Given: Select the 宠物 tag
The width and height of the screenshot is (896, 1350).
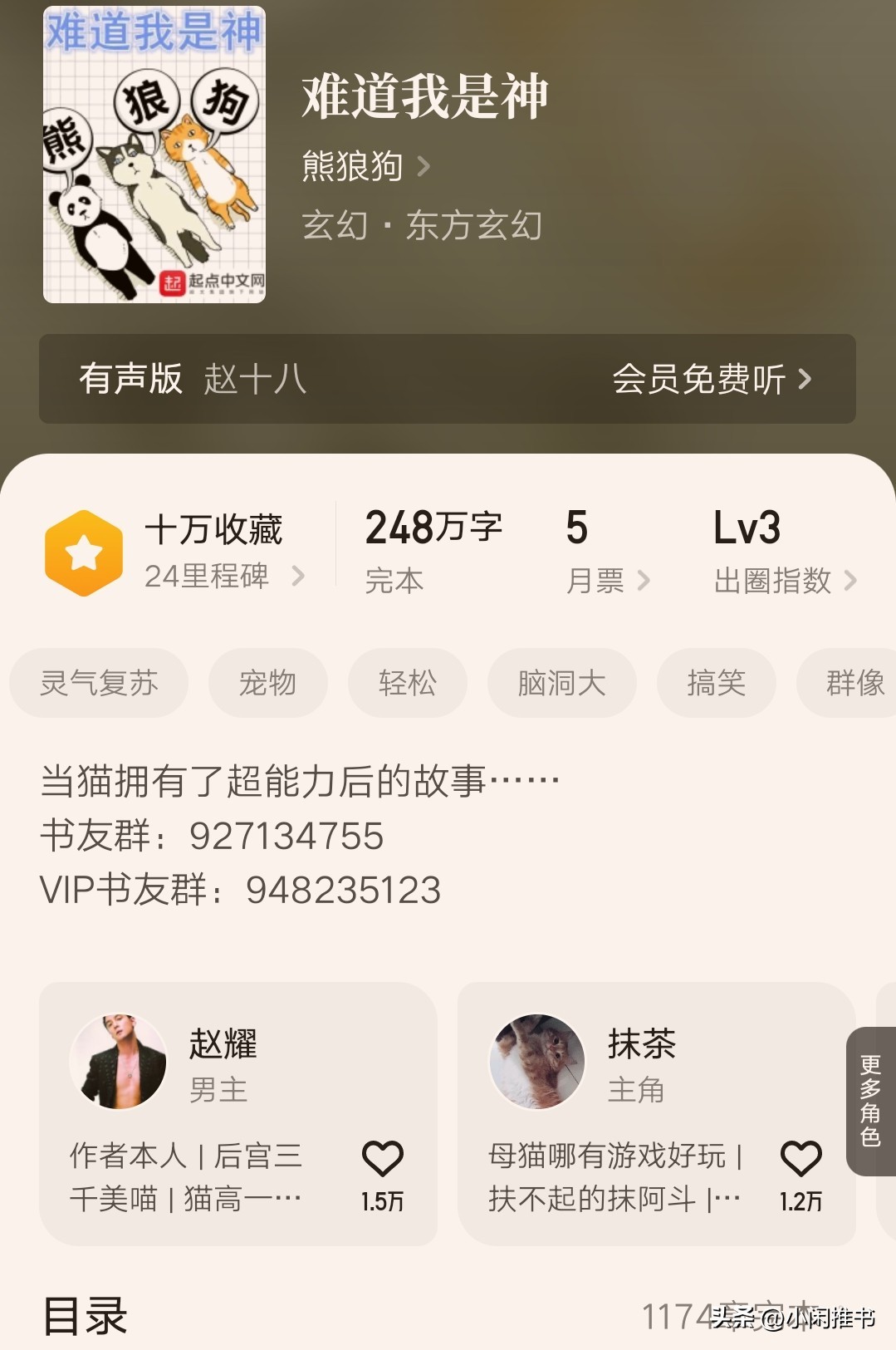Looking at the screenshot, I should tap(267, 683).
